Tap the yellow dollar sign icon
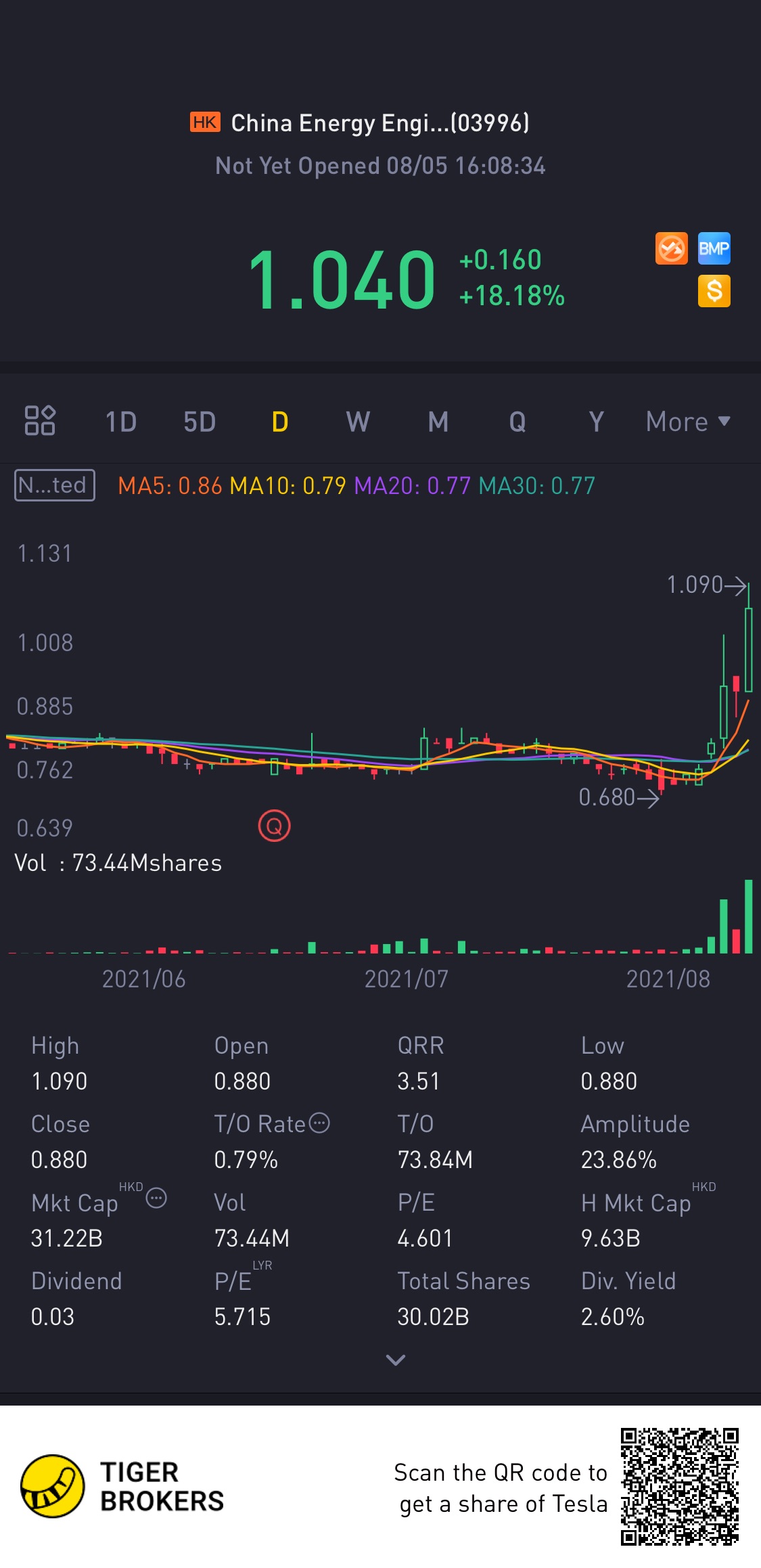This screenshot has width=761, height=1568. pyautogui.click(x=714, y=291)
